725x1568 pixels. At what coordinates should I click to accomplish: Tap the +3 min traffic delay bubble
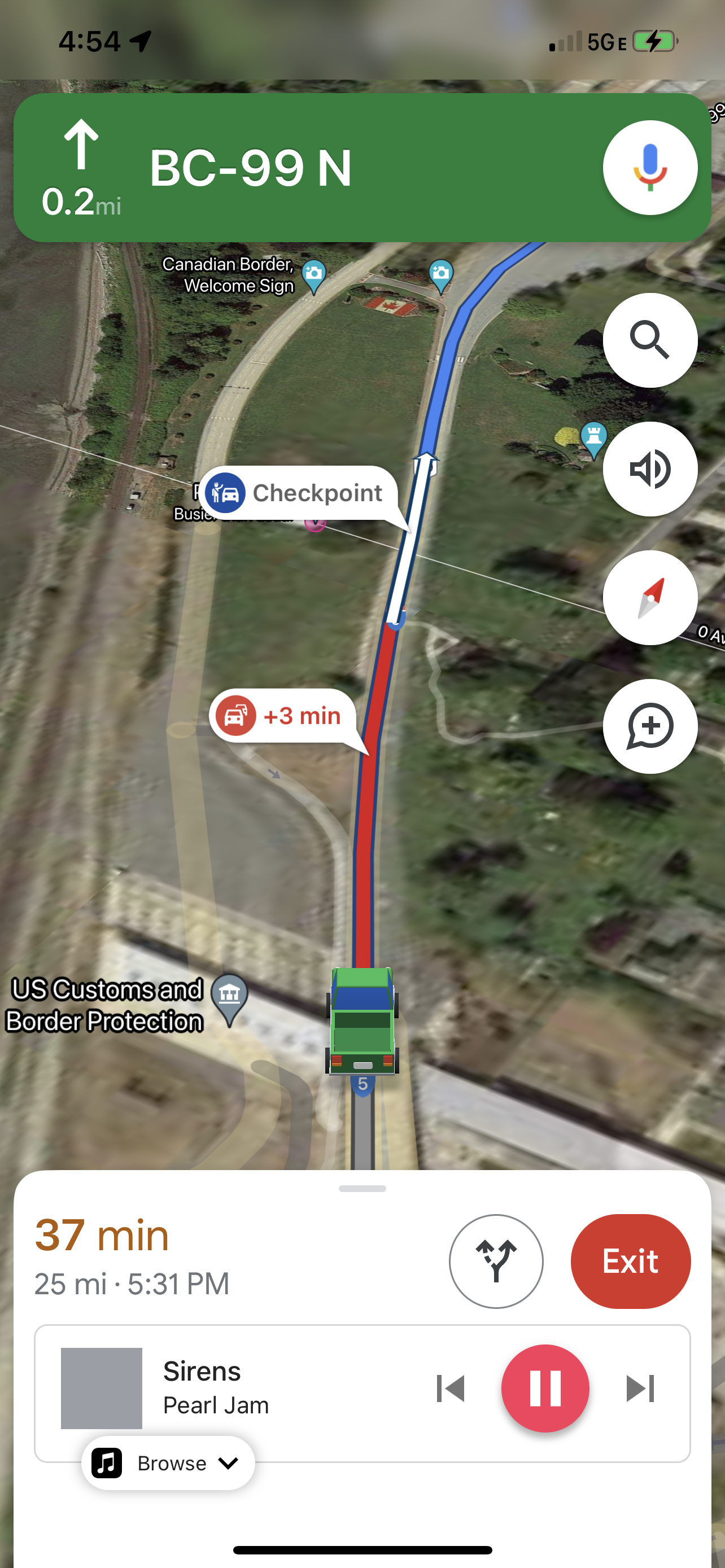(283, 716)
